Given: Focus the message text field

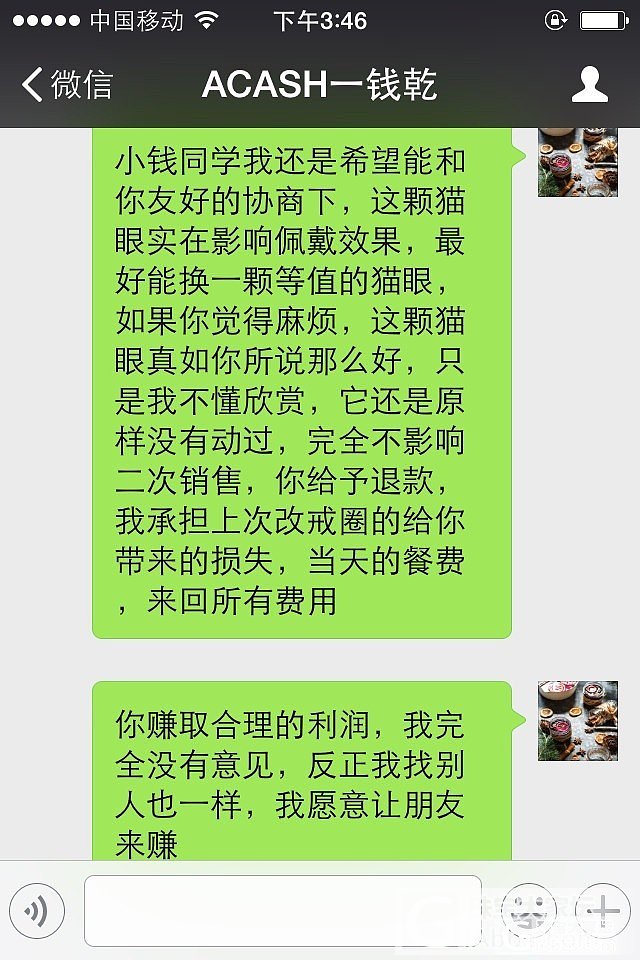Looking at the screenshot, I should (282, 910).
